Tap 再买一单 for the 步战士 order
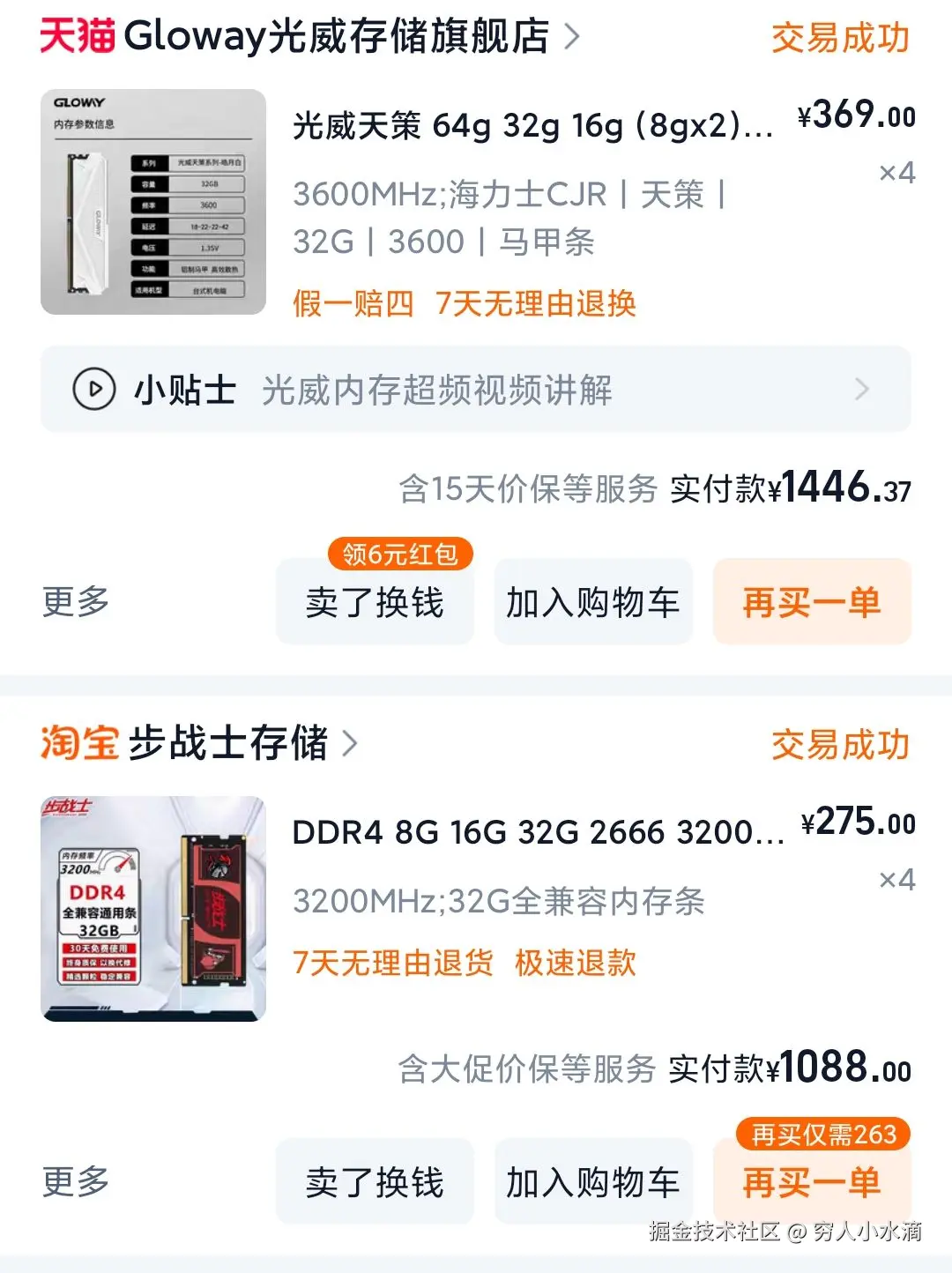952x1273 pixels. click(x=811, y=1182)
